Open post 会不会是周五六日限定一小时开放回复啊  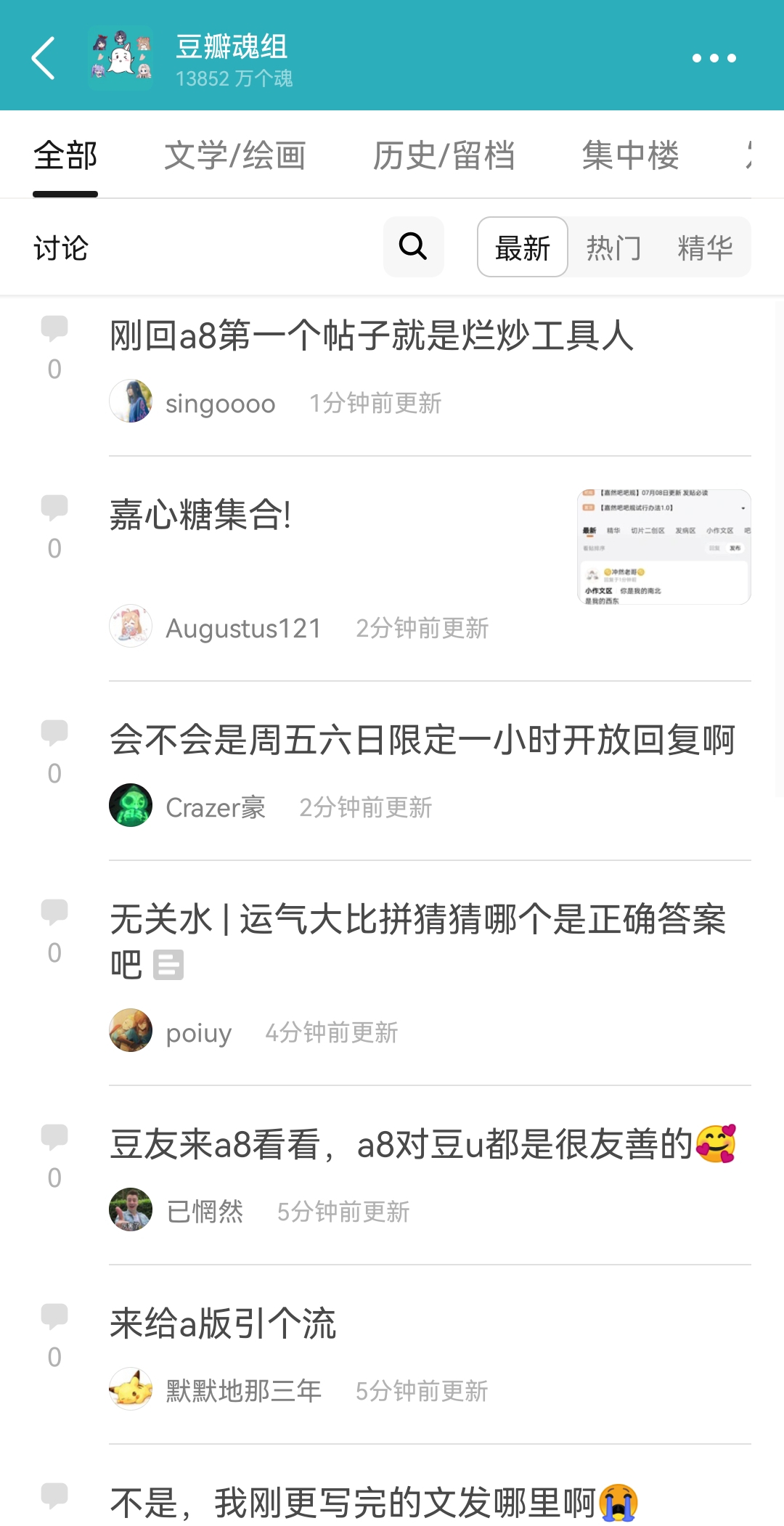click(422, 740)
